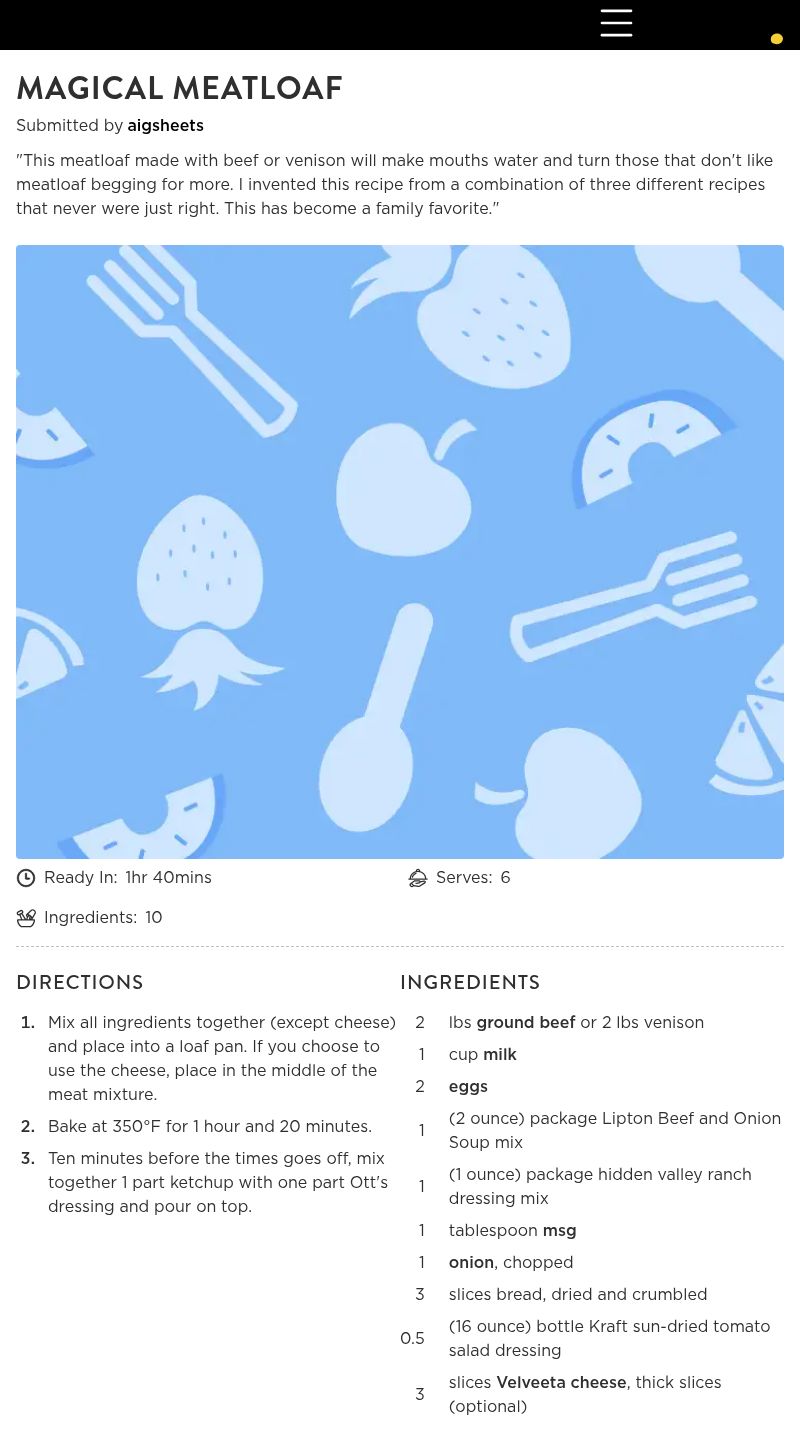This screenshot has width=800, height=1443.
Task: Open the msg ingredient link
Action: click(x=559, y=1231)
